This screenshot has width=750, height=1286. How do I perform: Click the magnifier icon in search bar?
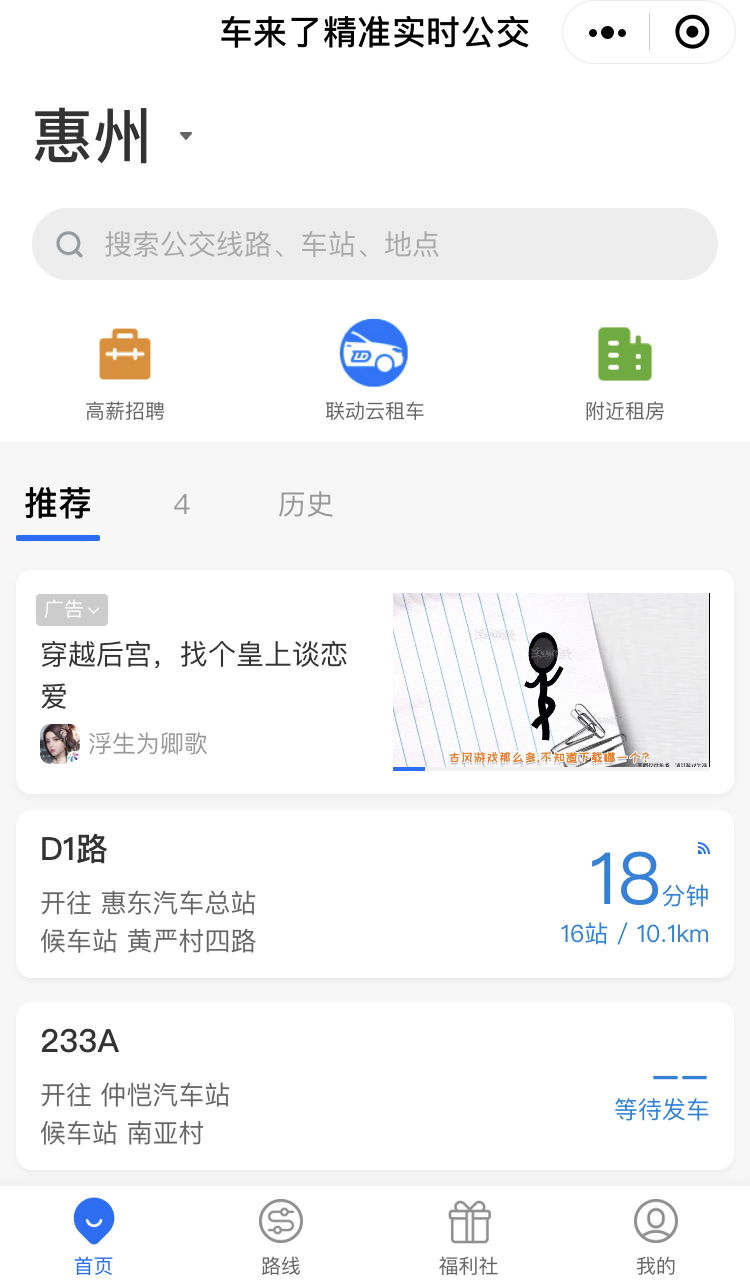click(x=69, y=243)
